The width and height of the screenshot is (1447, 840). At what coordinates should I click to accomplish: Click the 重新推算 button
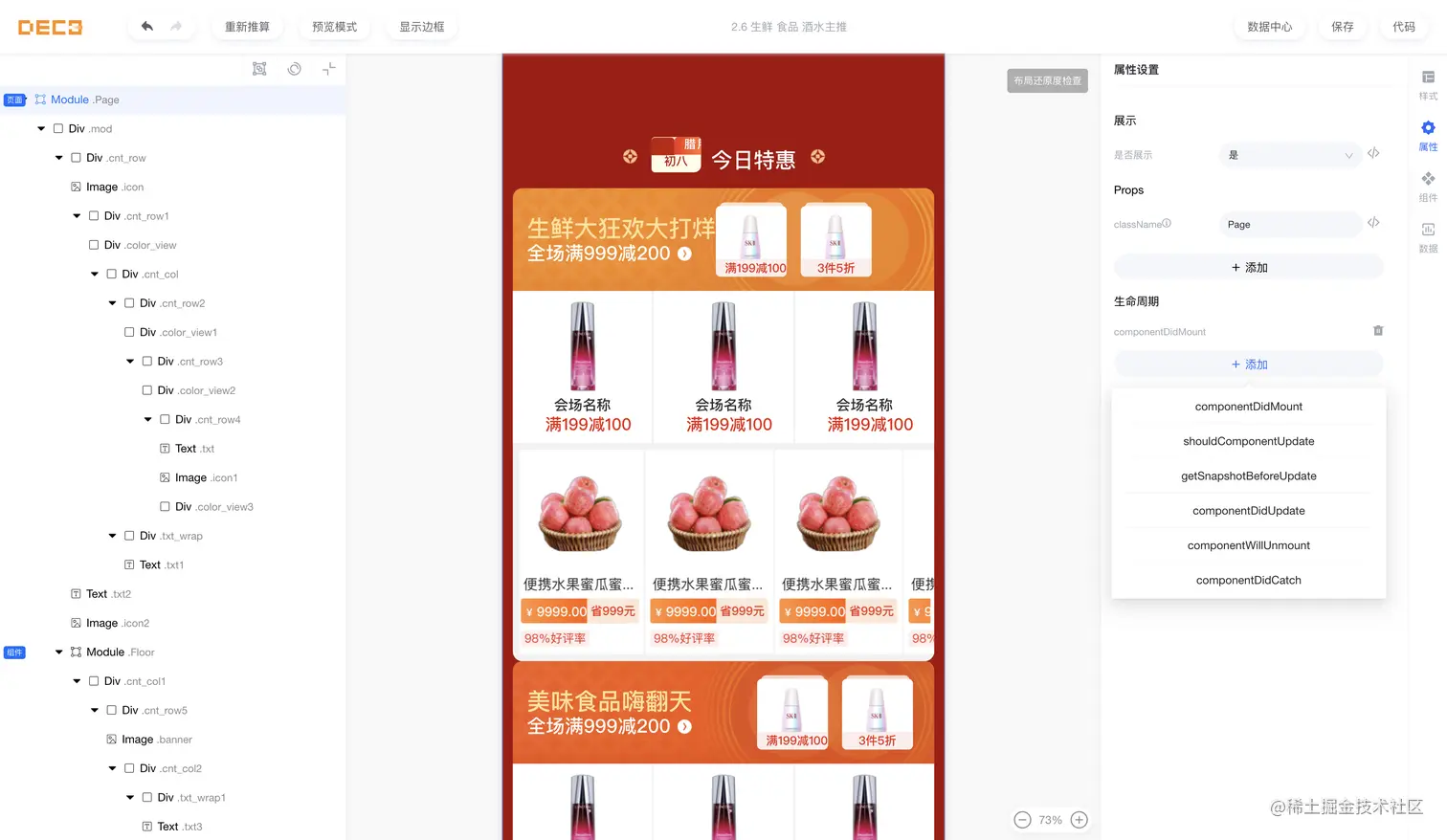(247, 27)
